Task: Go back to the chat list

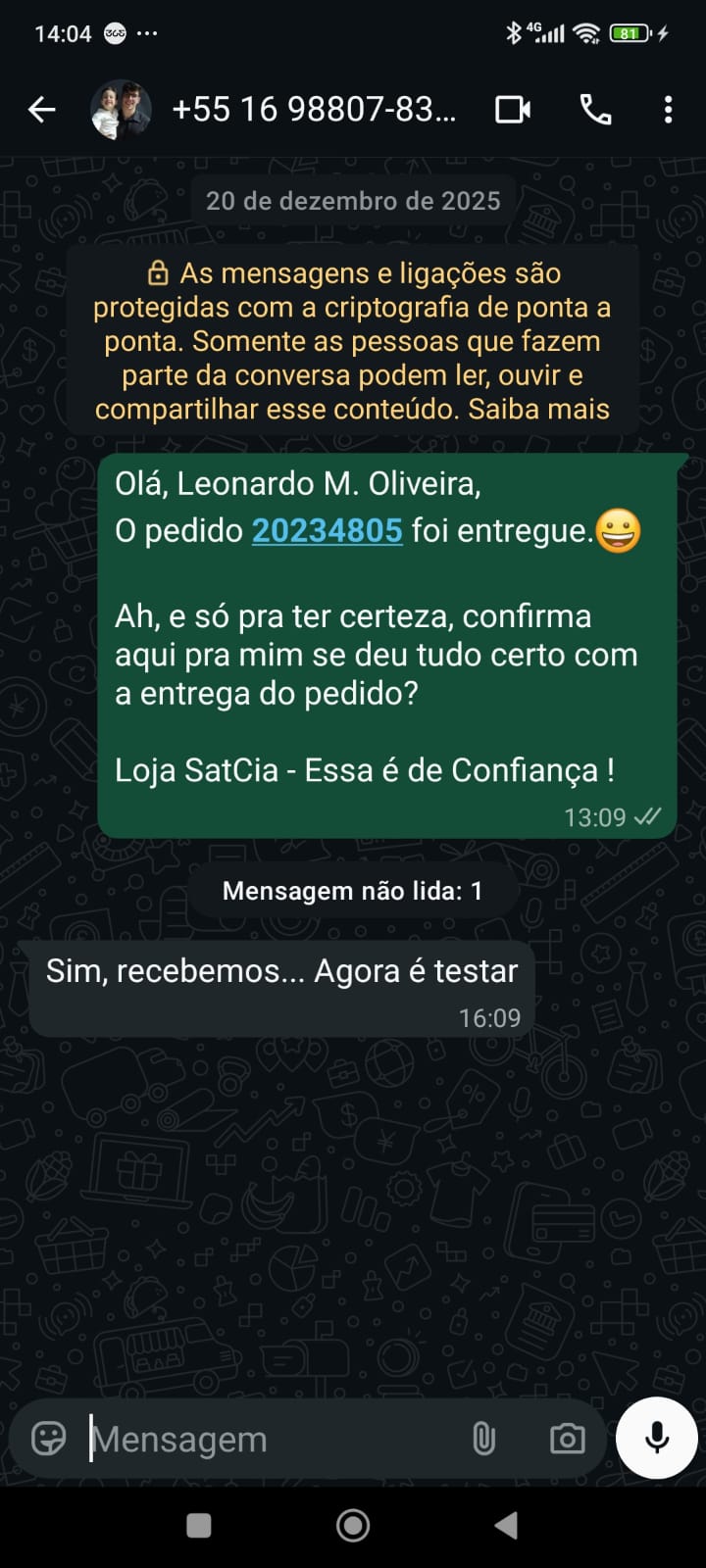Action: point(41,110)
